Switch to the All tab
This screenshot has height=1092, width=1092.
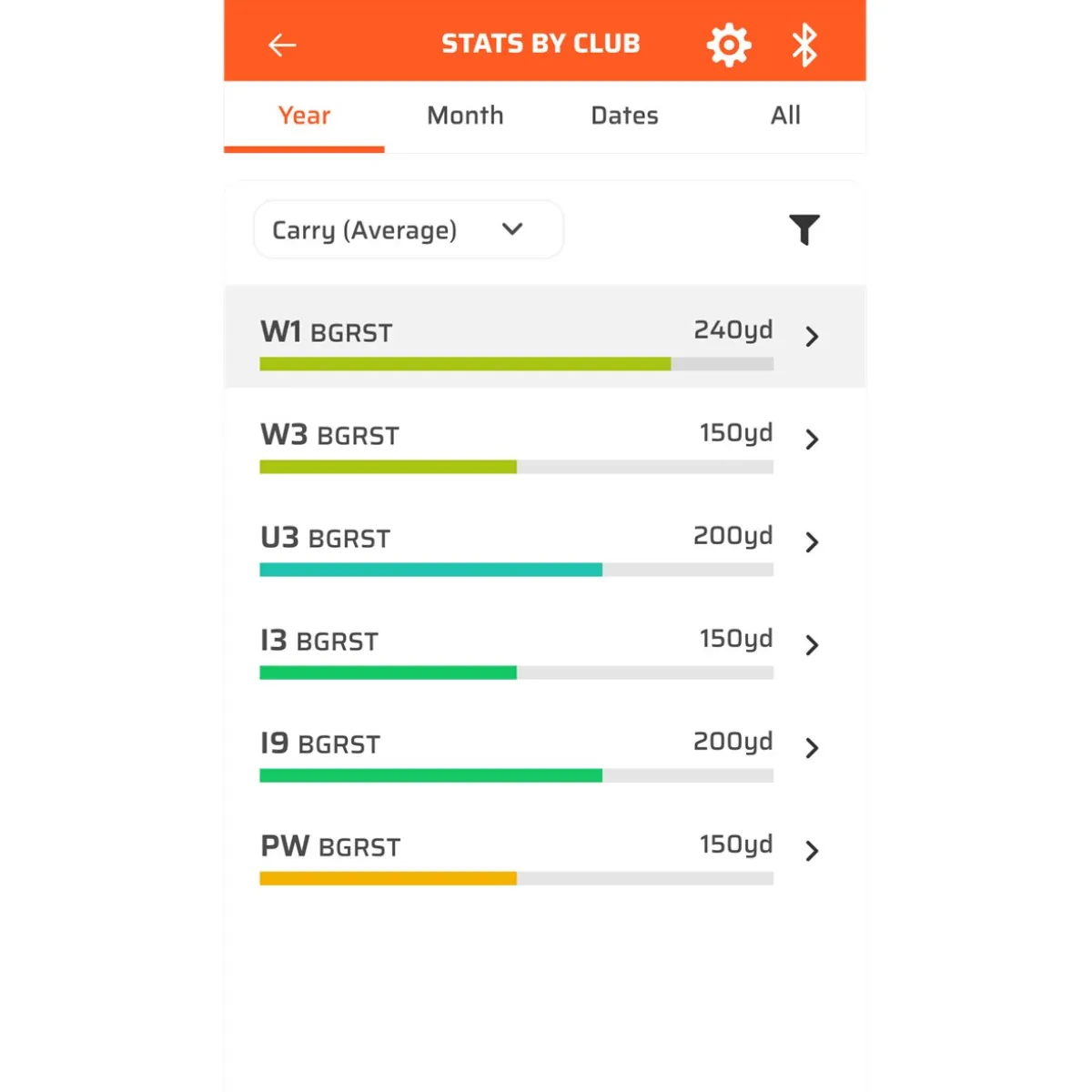[785, 116]
